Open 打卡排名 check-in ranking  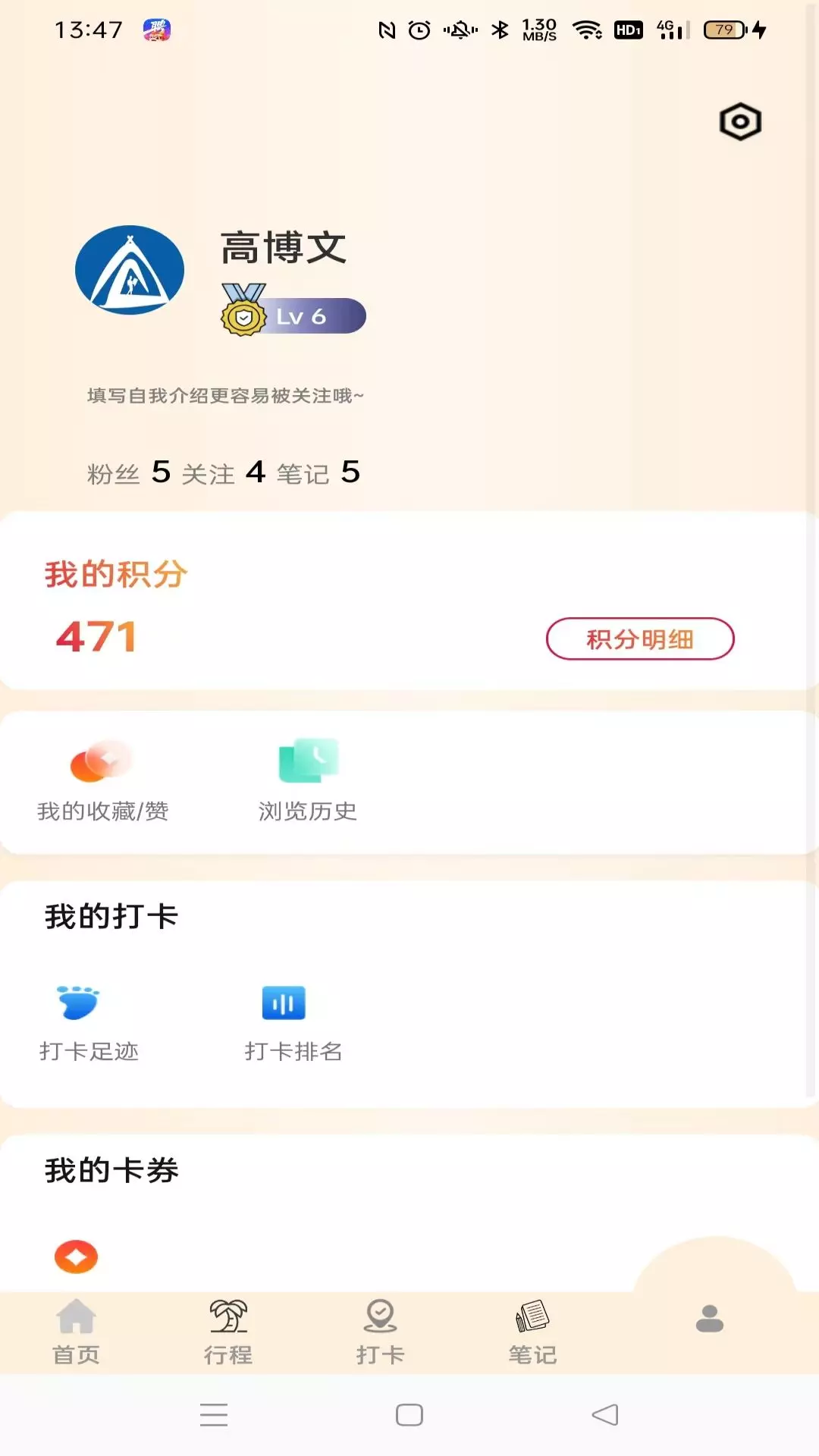(293, 1023)
